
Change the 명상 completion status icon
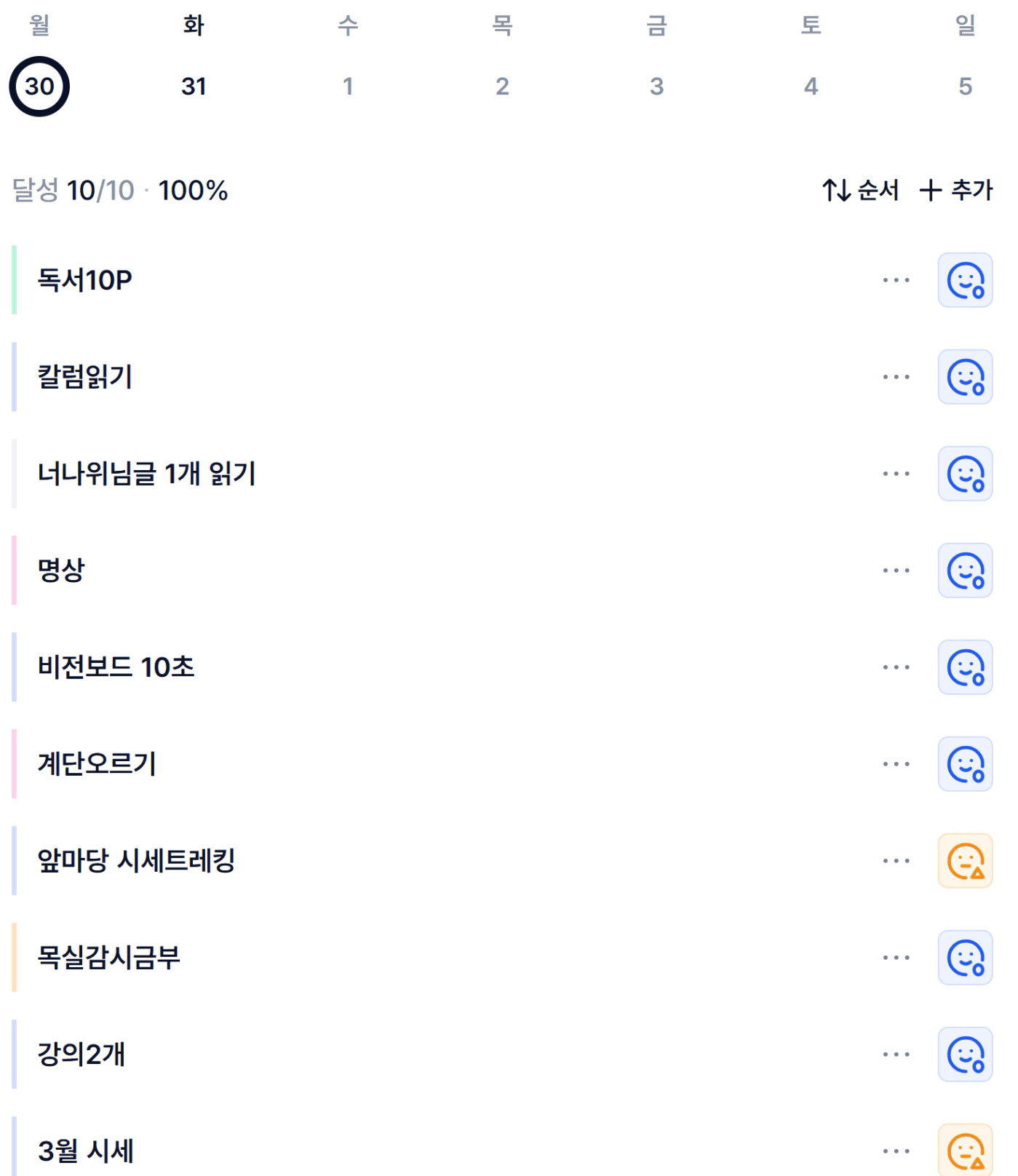tap(965, 571)
